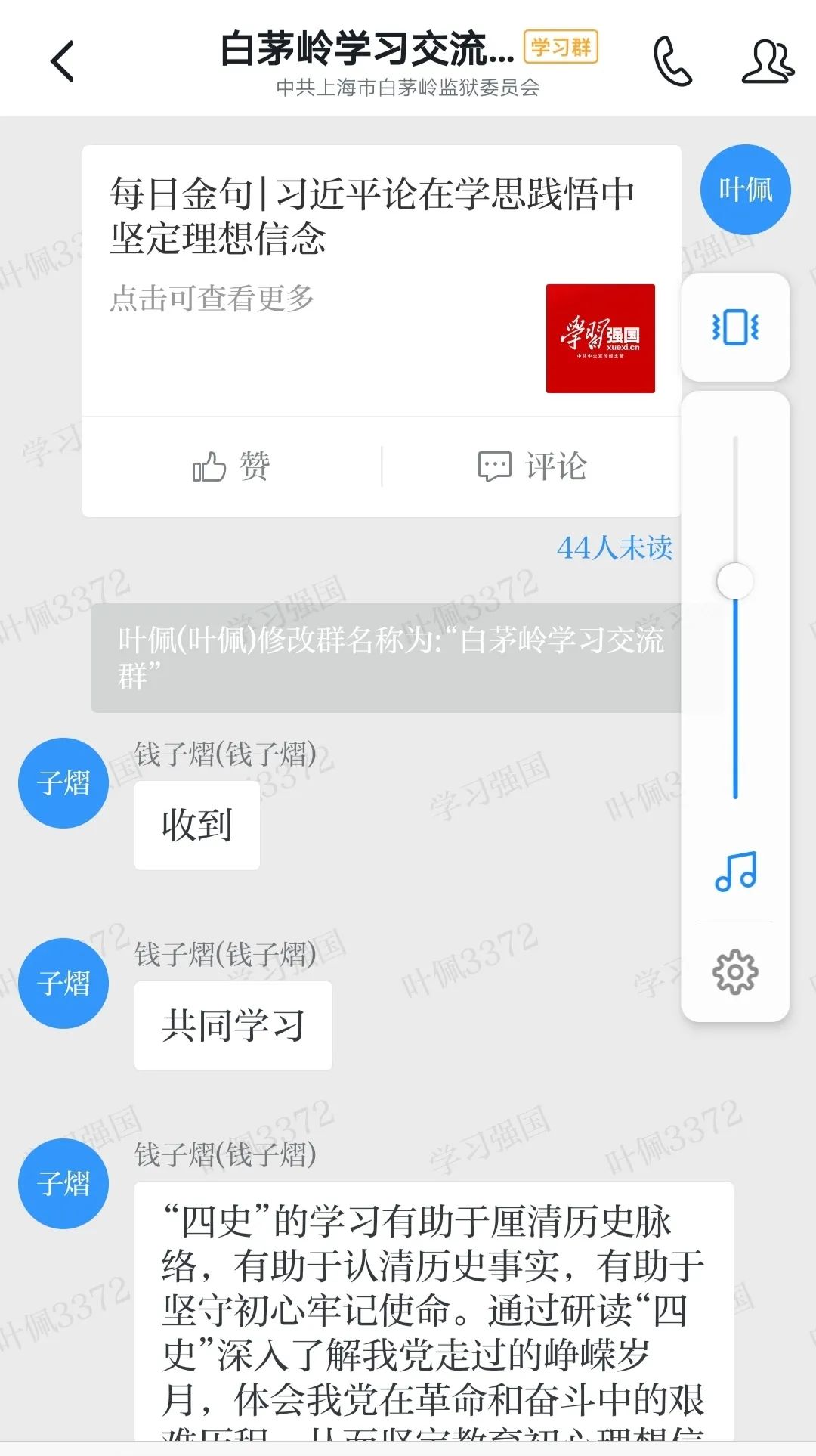Go back from the group chat
816x1456 pixels.
coord(63,62)
